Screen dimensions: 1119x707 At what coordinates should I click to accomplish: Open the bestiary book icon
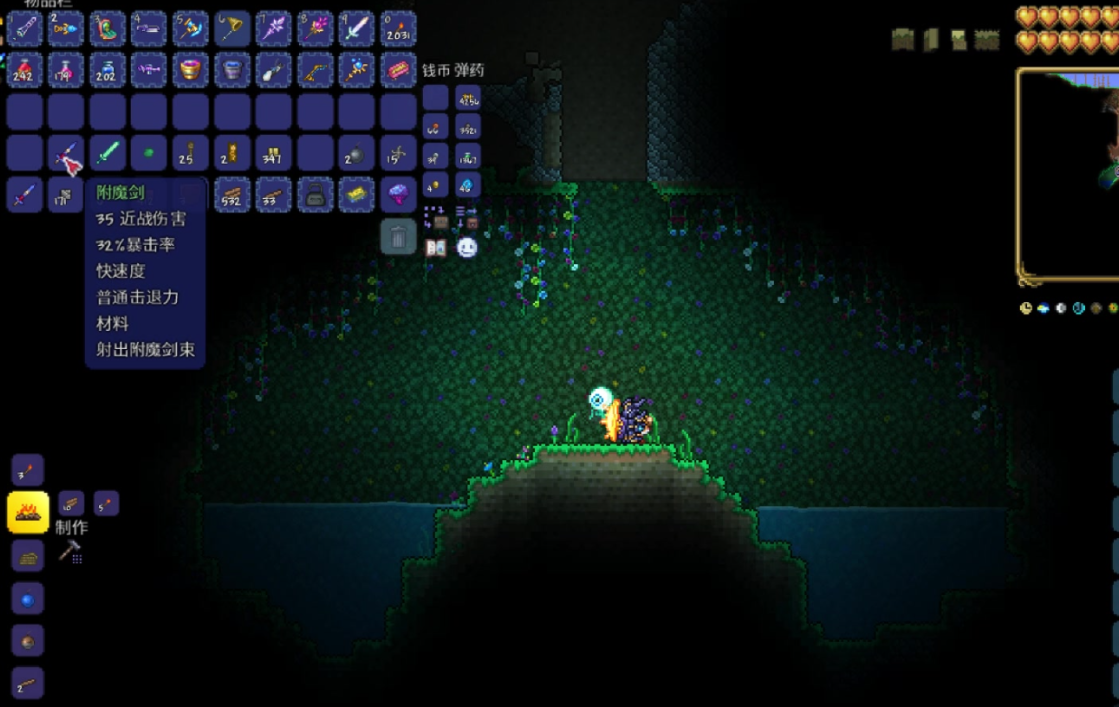point(436,248)
